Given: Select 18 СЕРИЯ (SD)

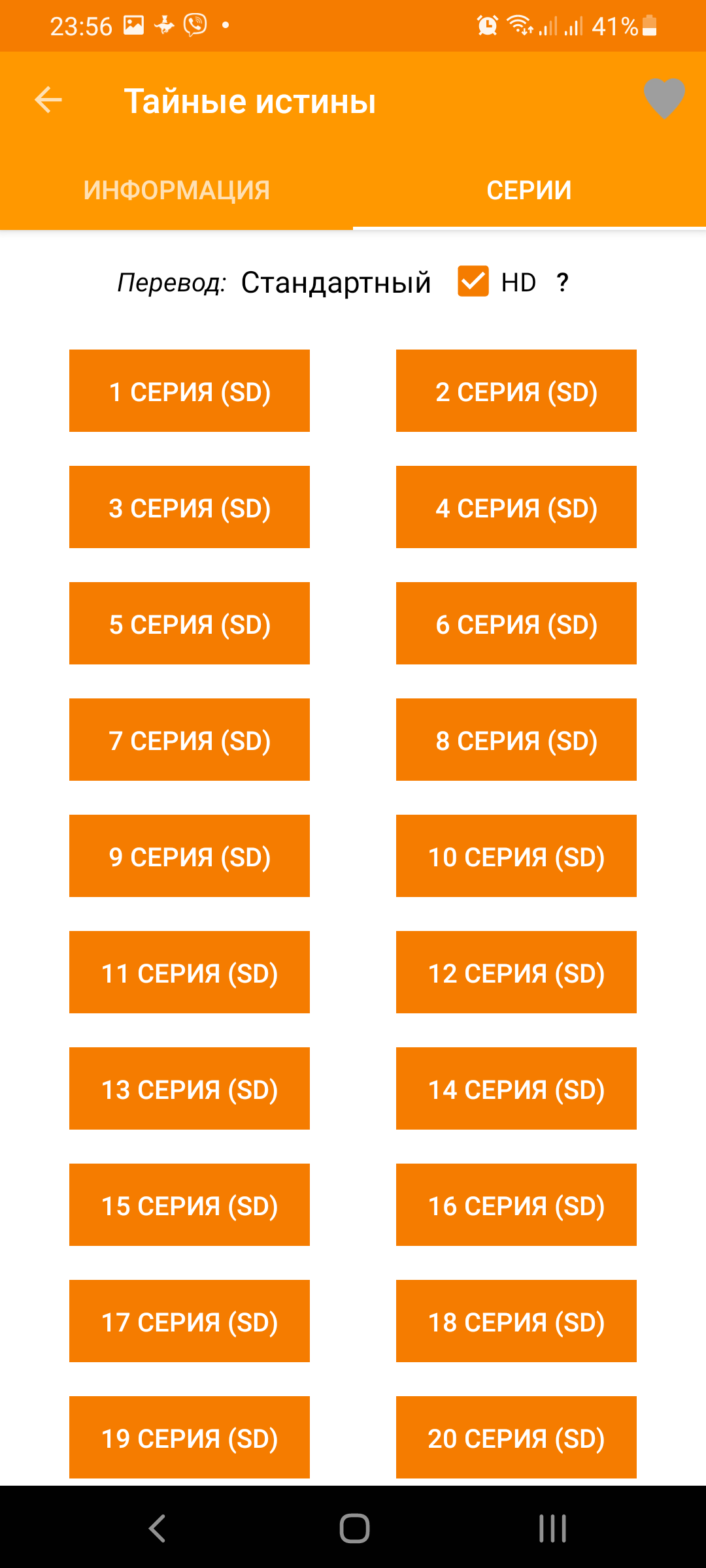Looking at the screenshot, I should click(x=516, y=1321).
